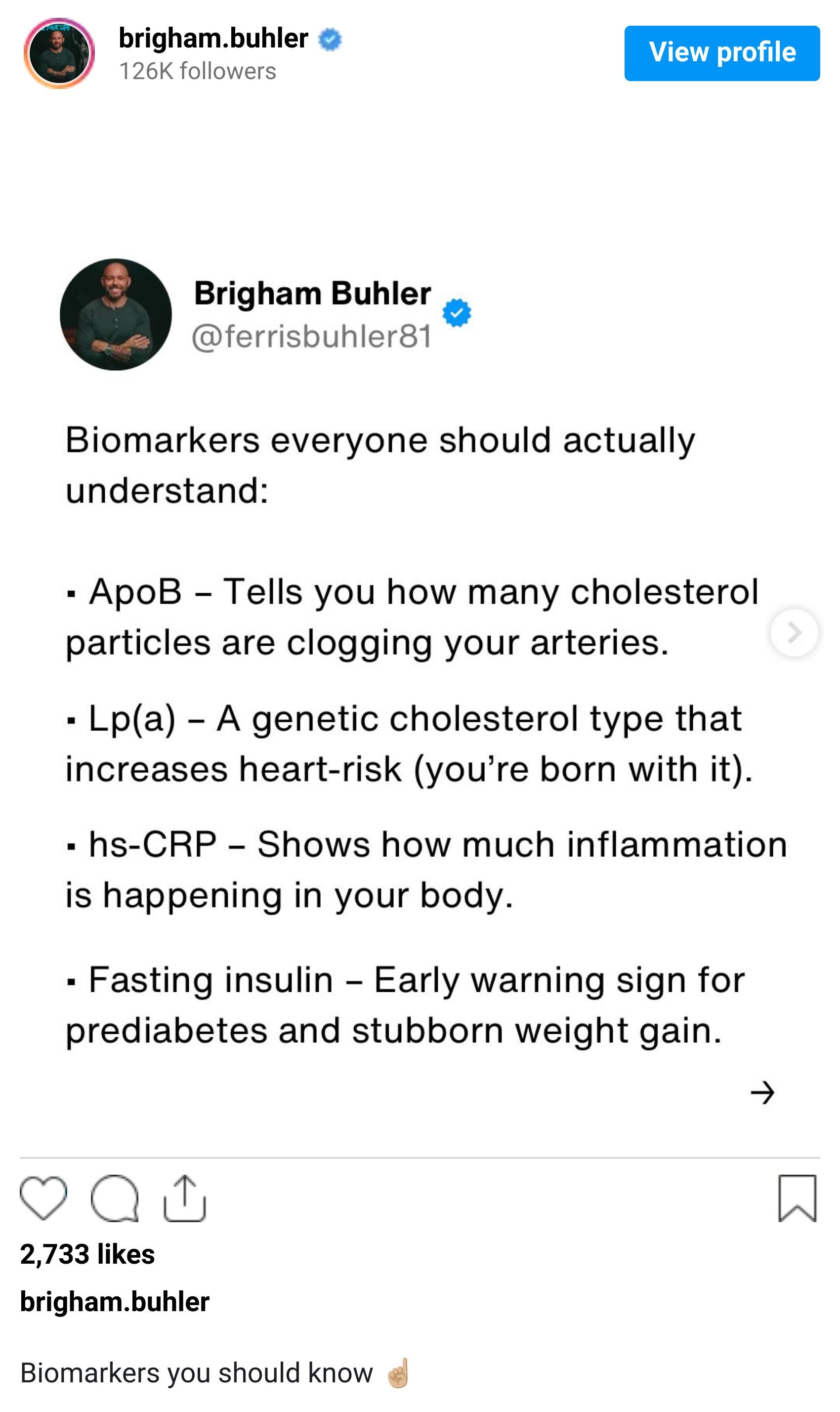Bookmark this post

coord(797,1198)
